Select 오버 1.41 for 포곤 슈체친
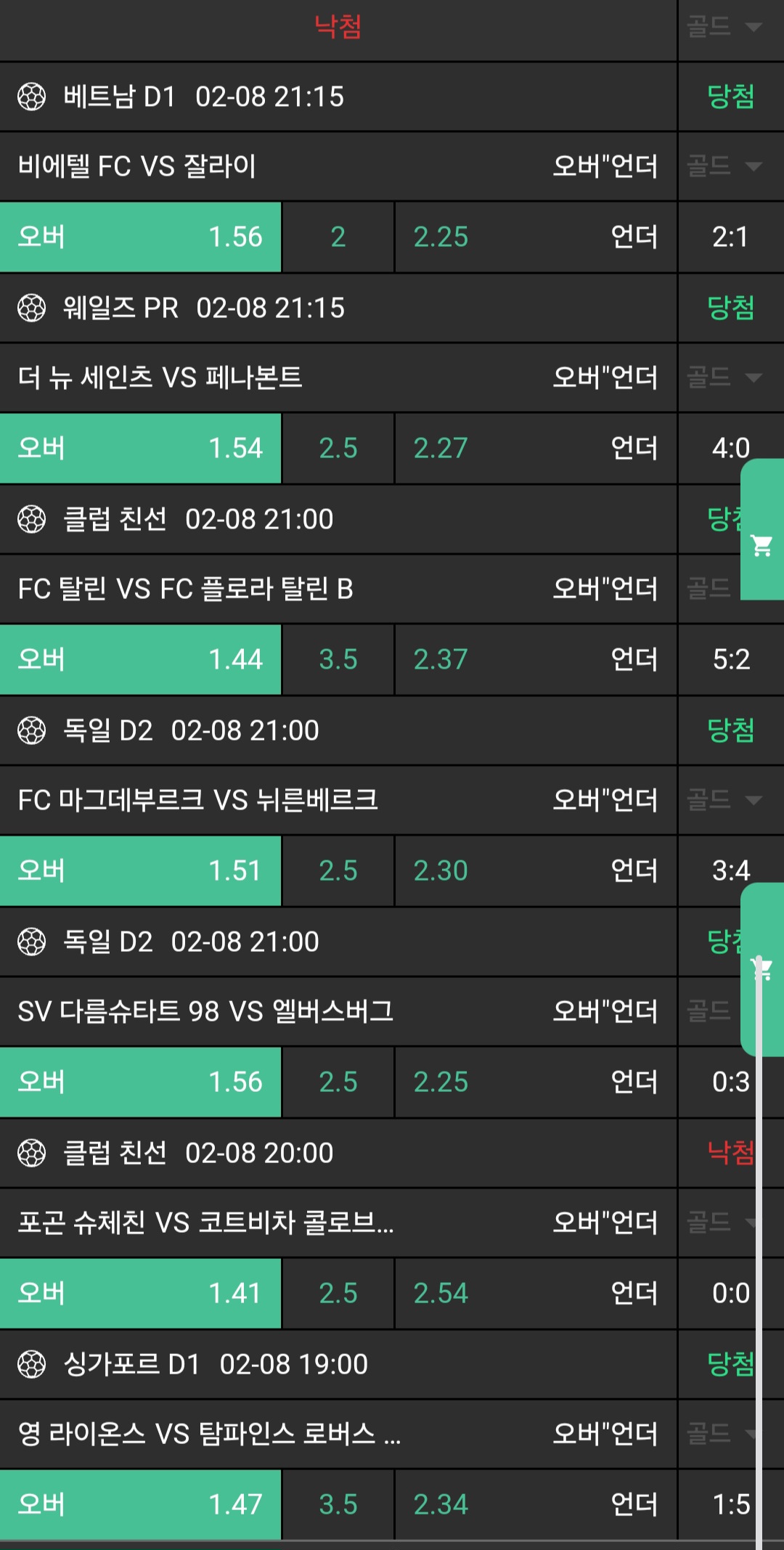The image size is (784, 1550). [140, 1293]
